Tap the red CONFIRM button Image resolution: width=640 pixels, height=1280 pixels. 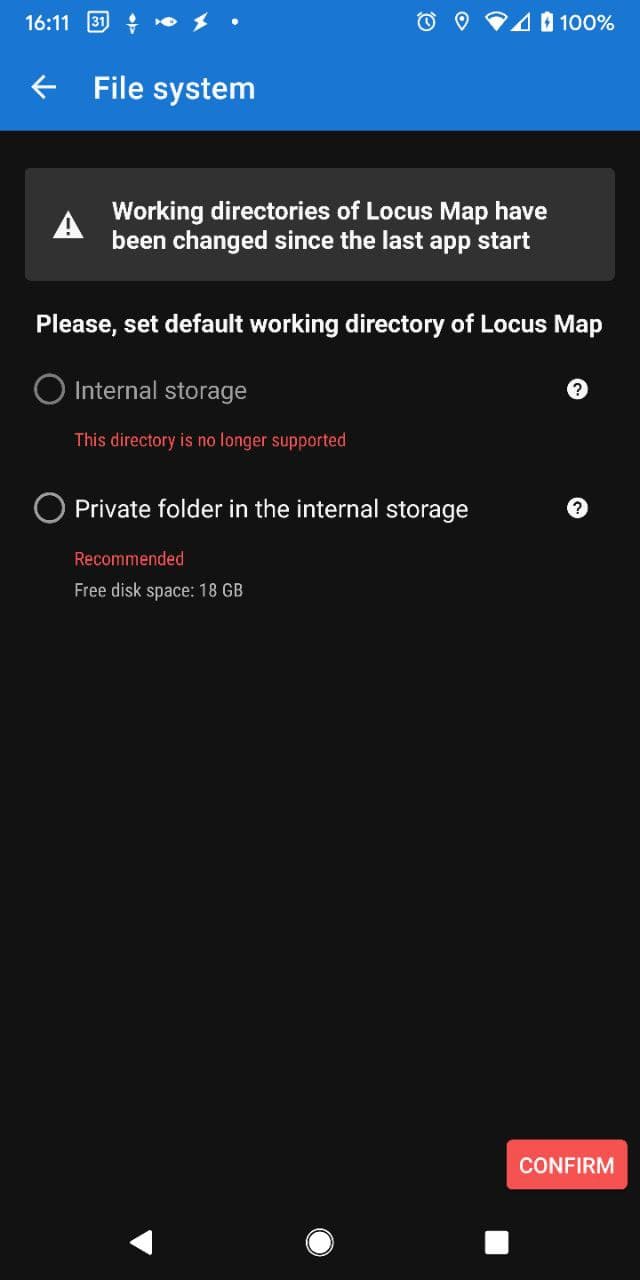coord(566,1165)
